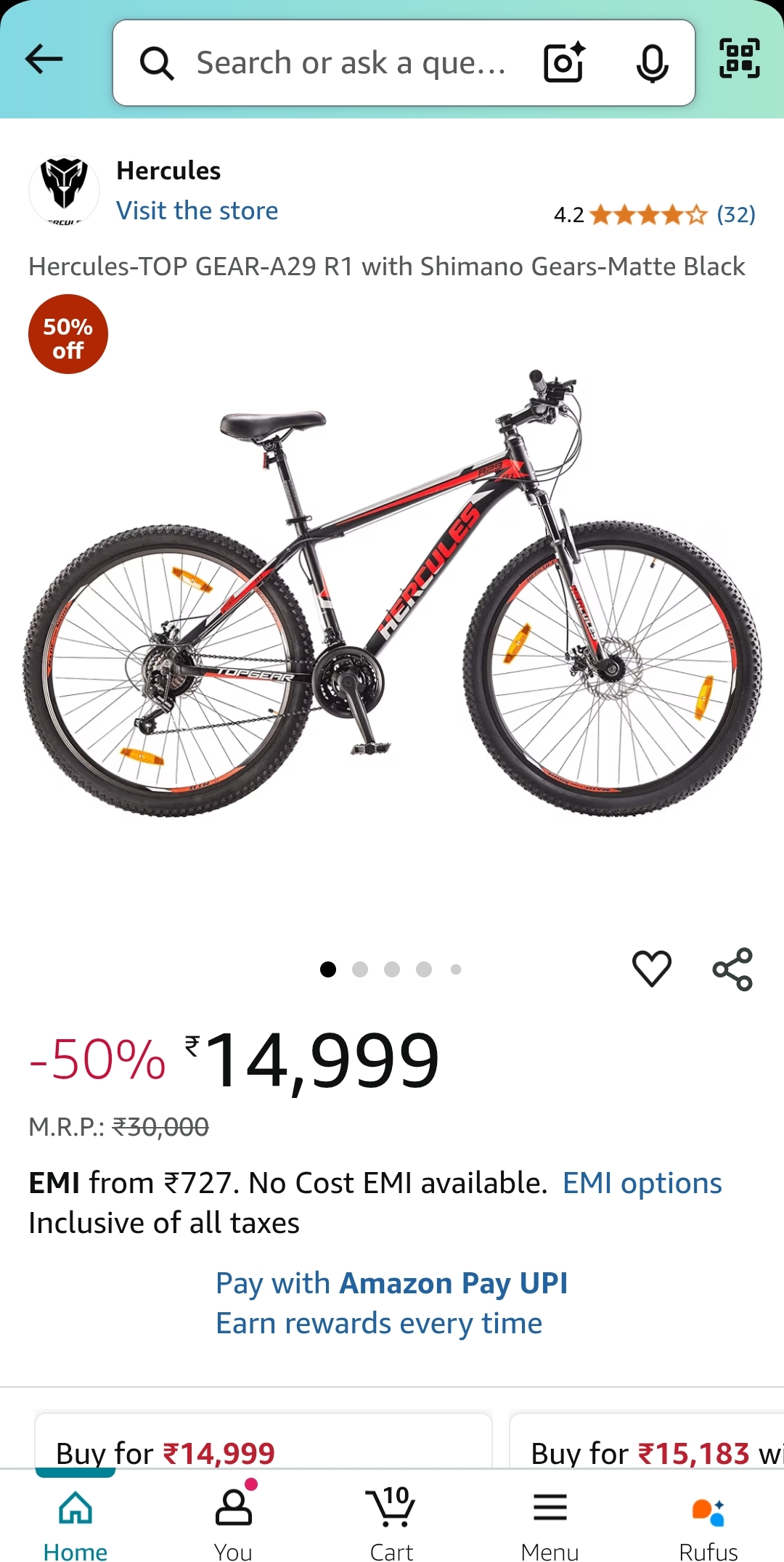
Task: Start voice search with the microphone
Action: click(x=652, y=63)
